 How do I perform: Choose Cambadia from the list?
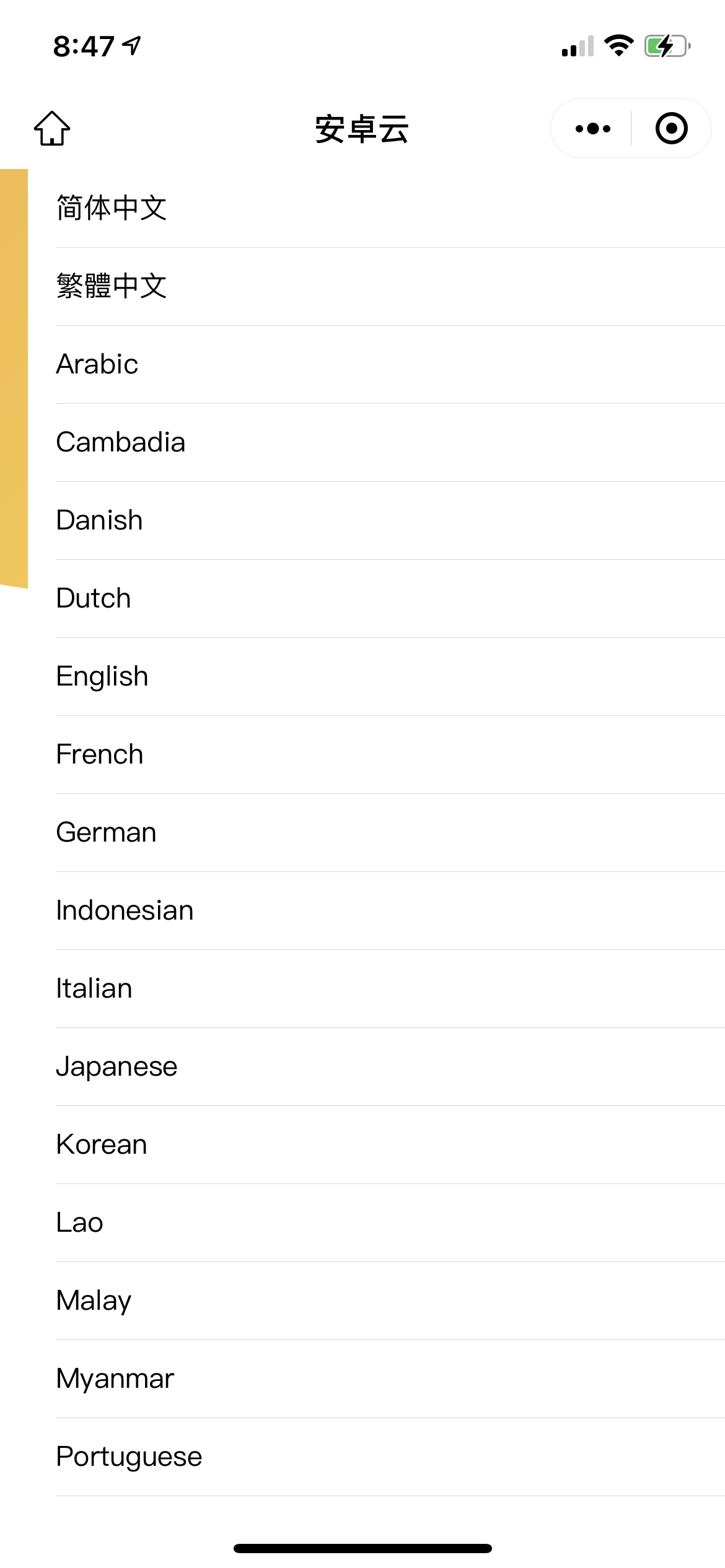(x=390, y=443)
